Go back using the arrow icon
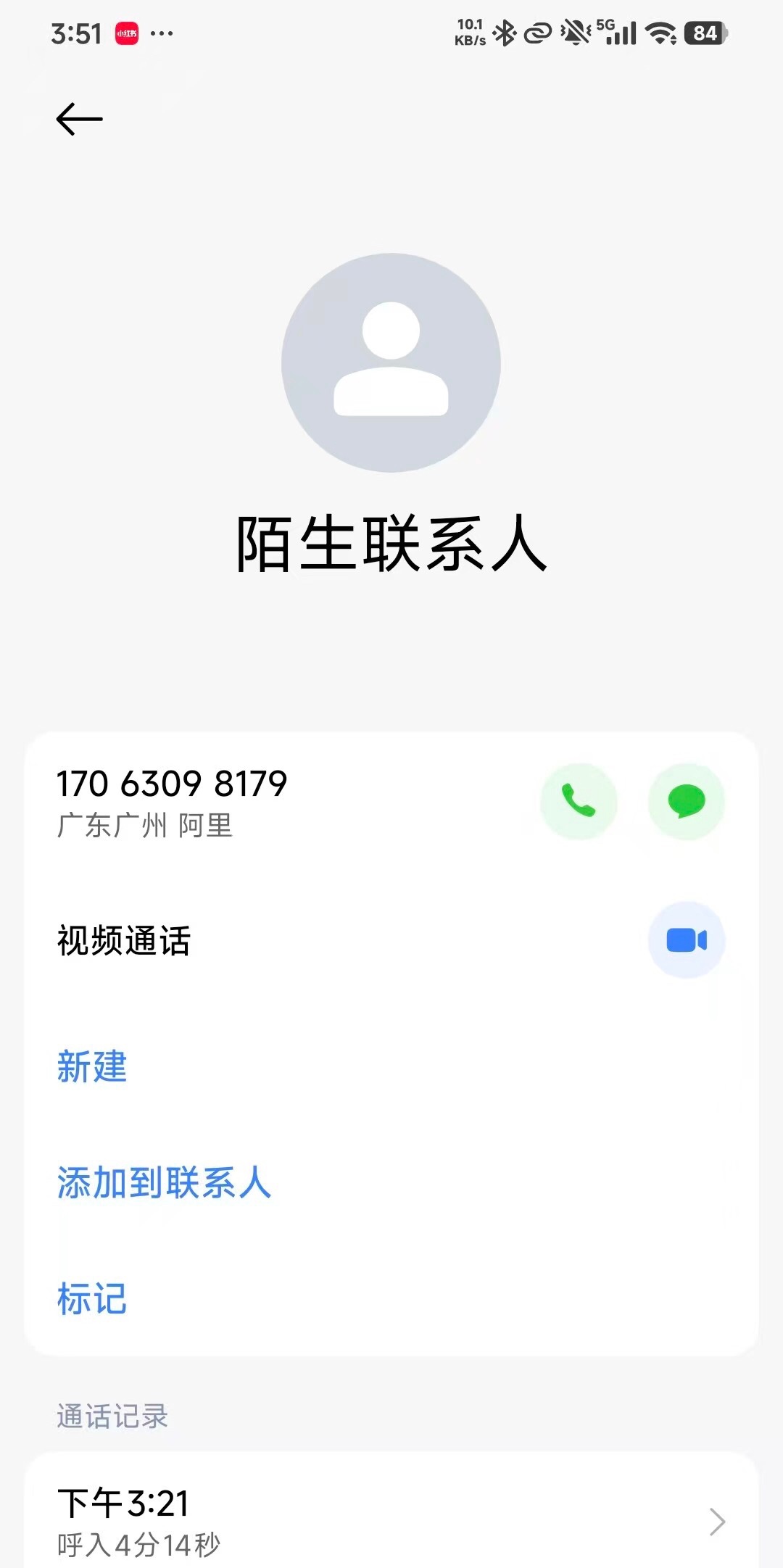 [79, 119]
